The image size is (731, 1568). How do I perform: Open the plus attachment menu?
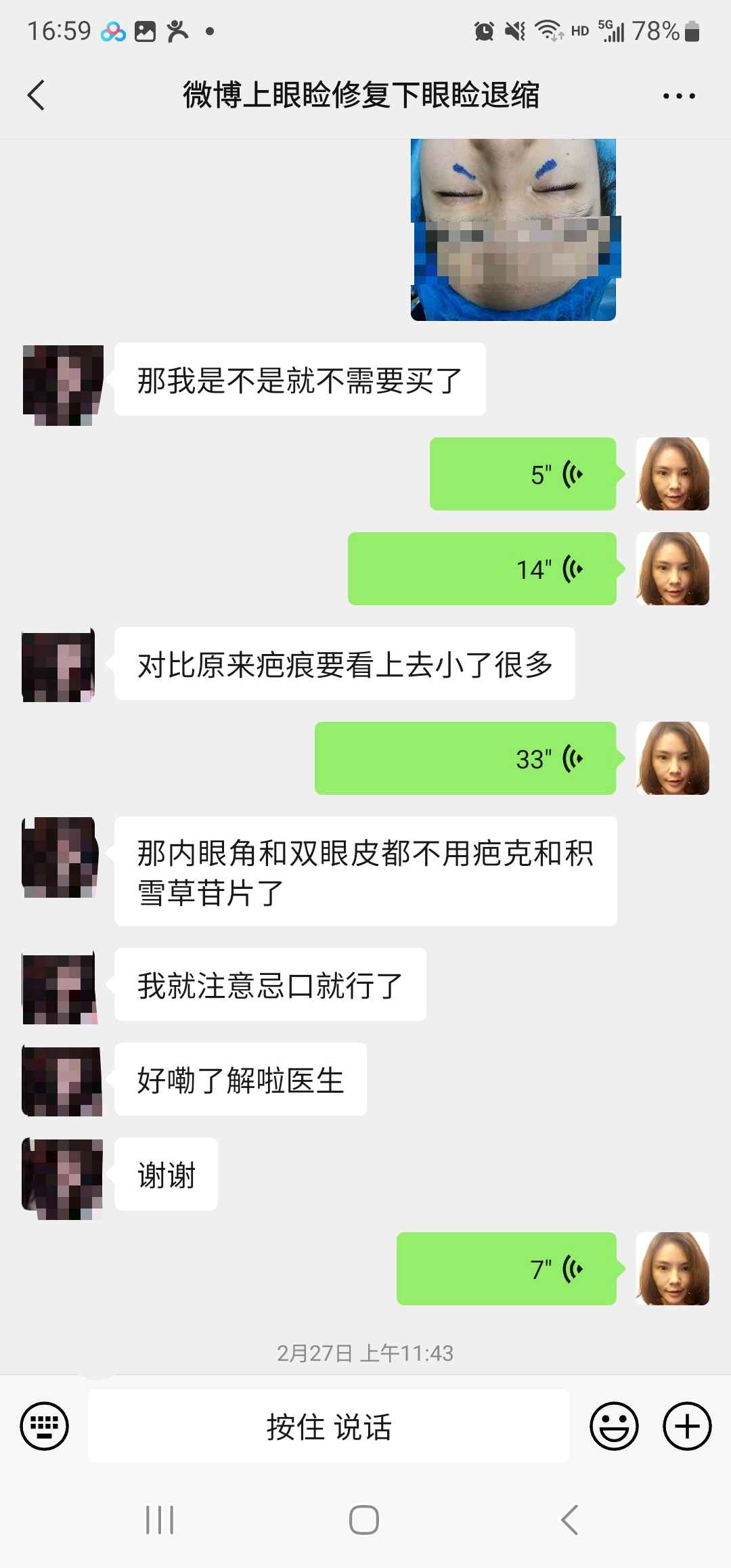tap(687, 1426)
